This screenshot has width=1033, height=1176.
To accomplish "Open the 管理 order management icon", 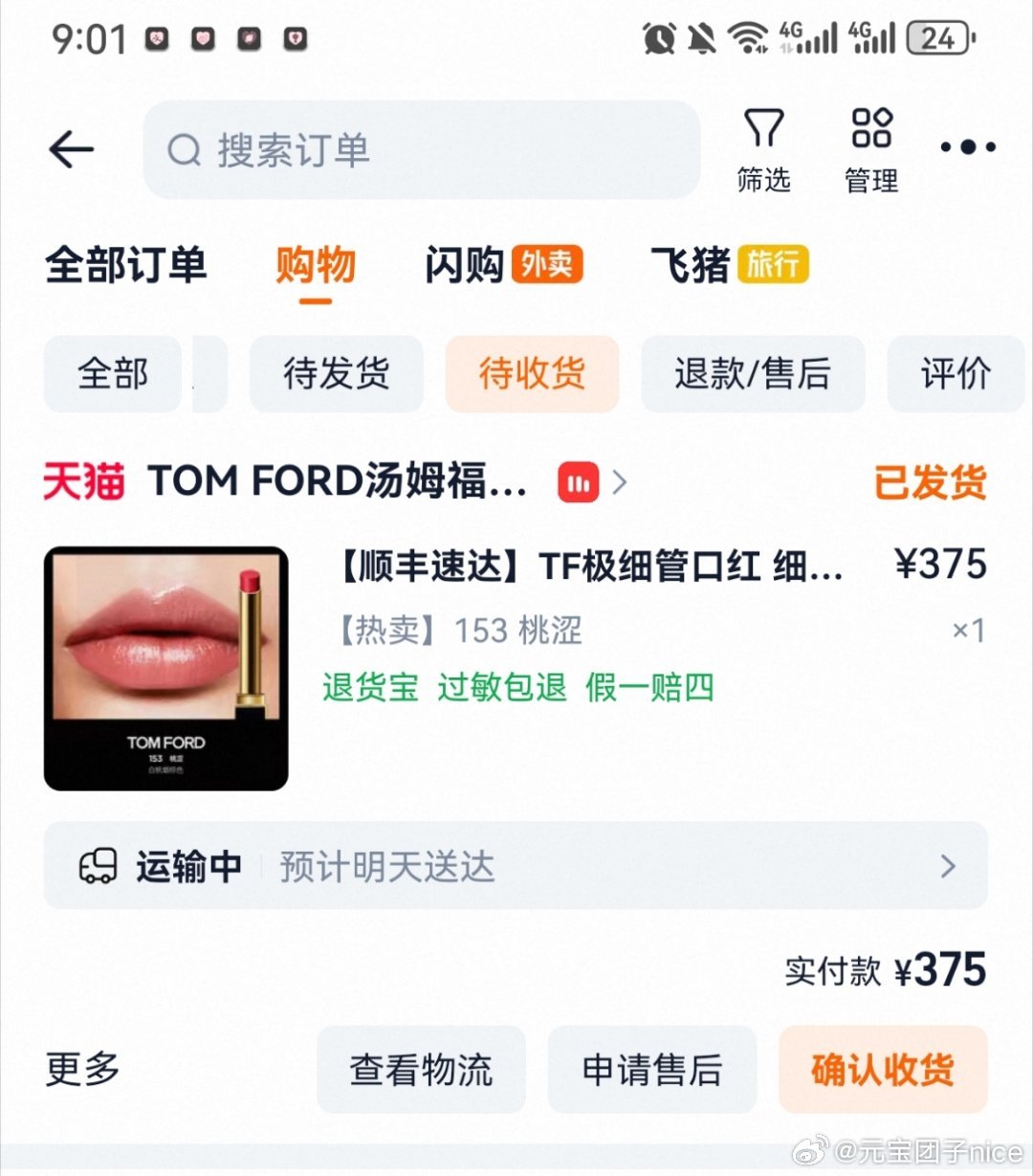I will coord(870,148).
